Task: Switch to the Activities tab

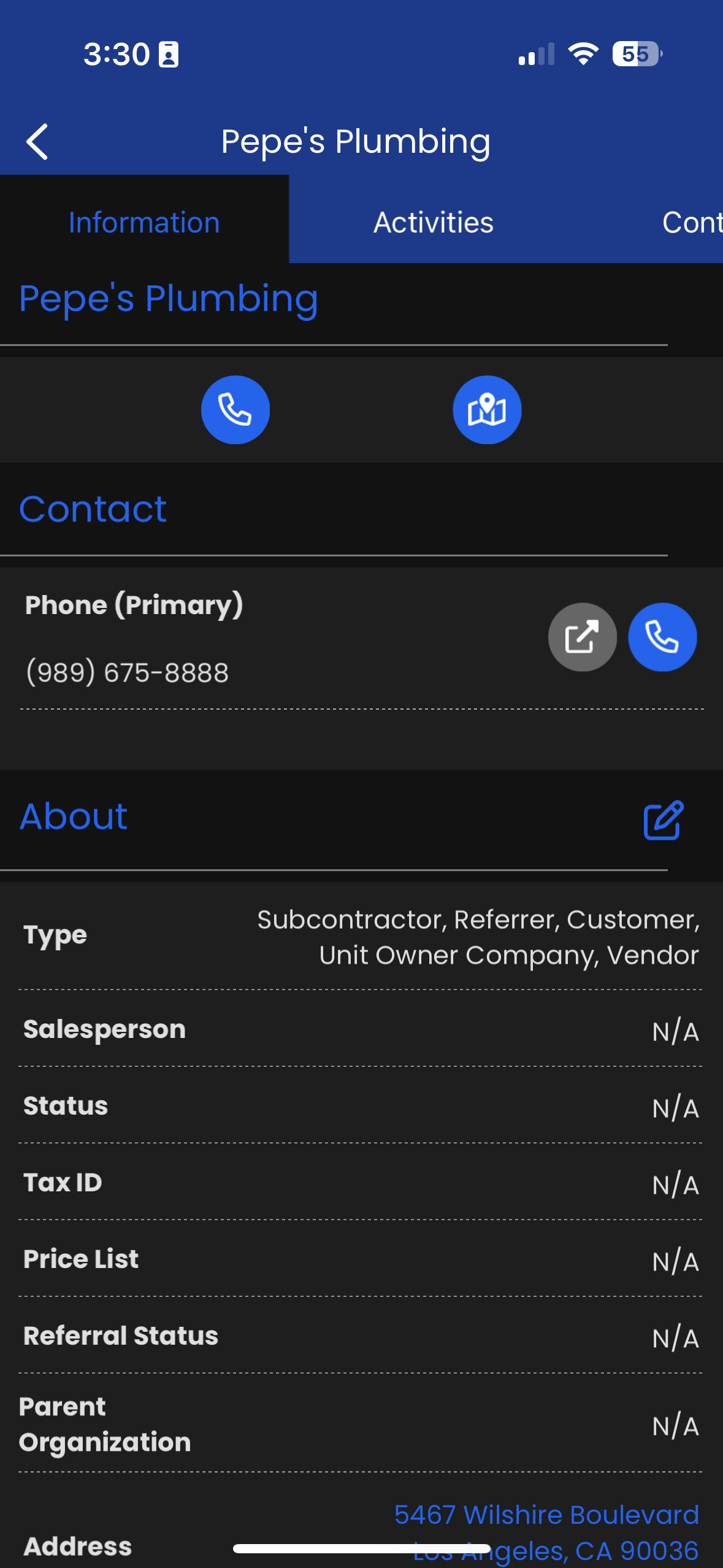Action: [433, 222]
